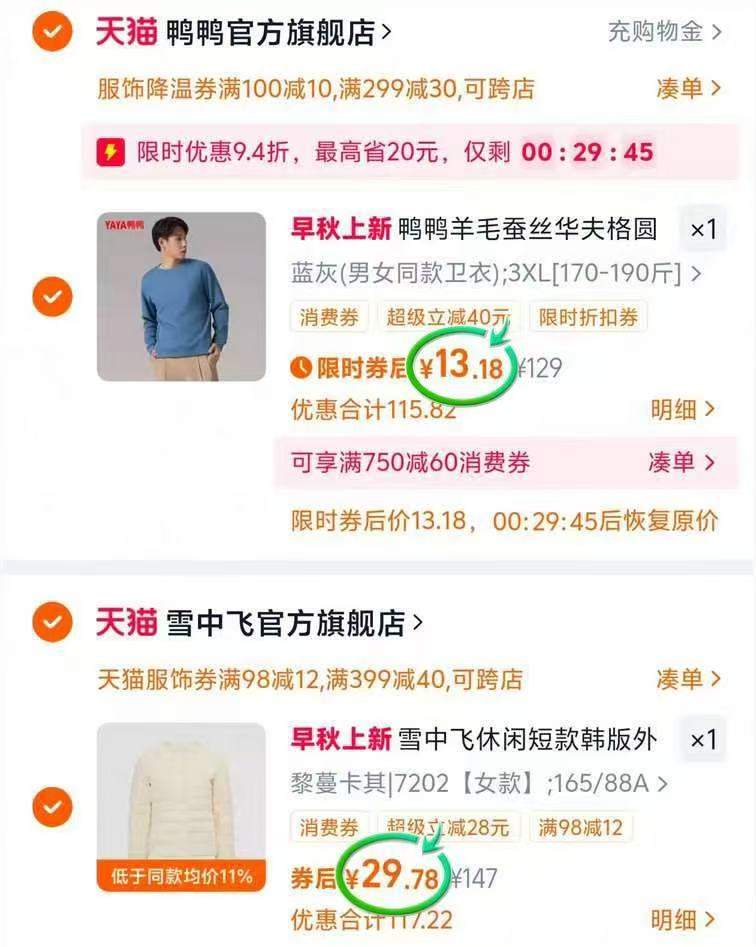Open 充购物金 for the 鸭鸭 store
The width and height of the screenshot is (756, 947).
tap(664, 32)
